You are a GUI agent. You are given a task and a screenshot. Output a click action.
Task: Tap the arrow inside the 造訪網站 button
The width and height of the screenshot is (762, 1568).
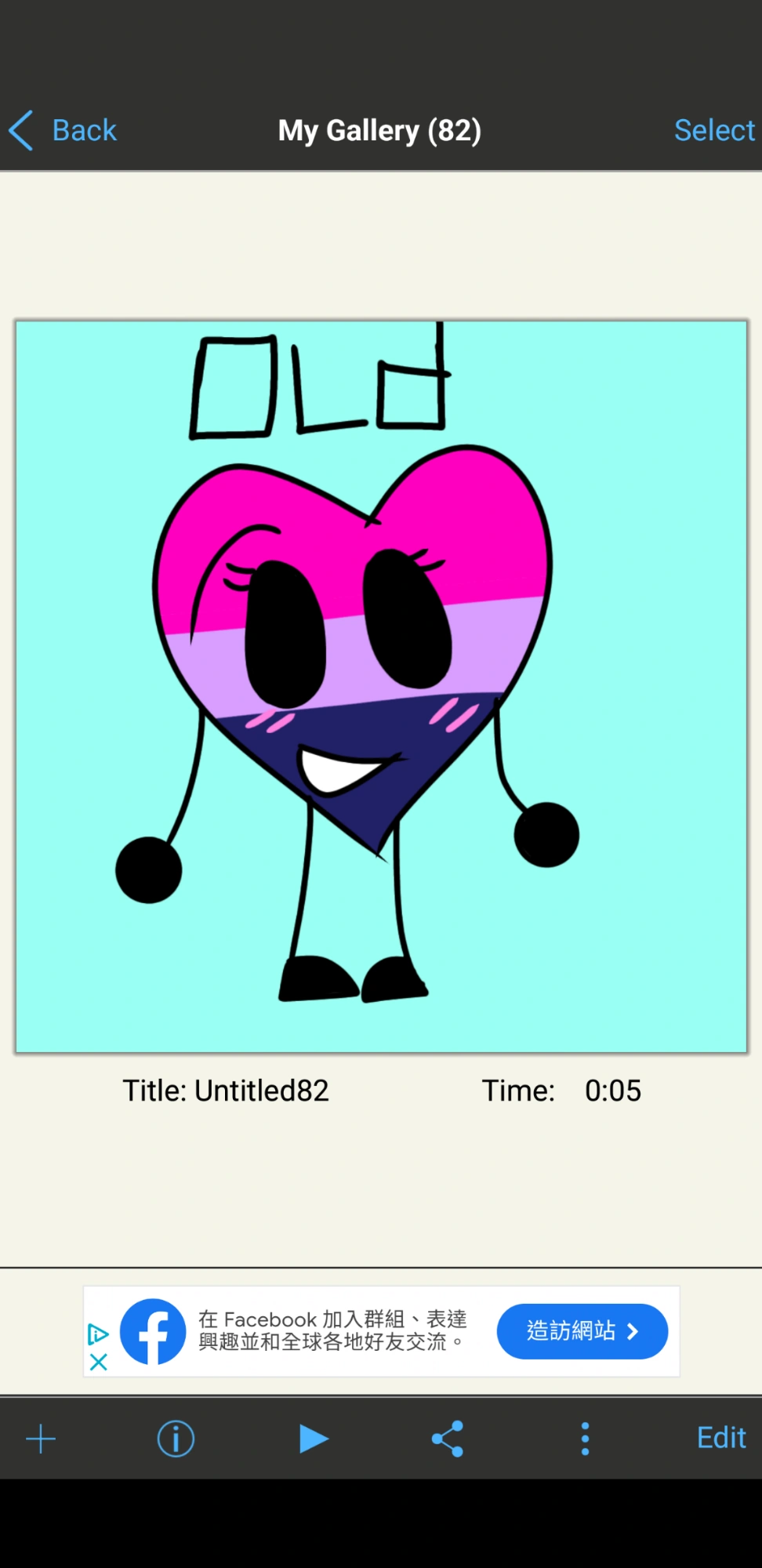click(632, 1330)
